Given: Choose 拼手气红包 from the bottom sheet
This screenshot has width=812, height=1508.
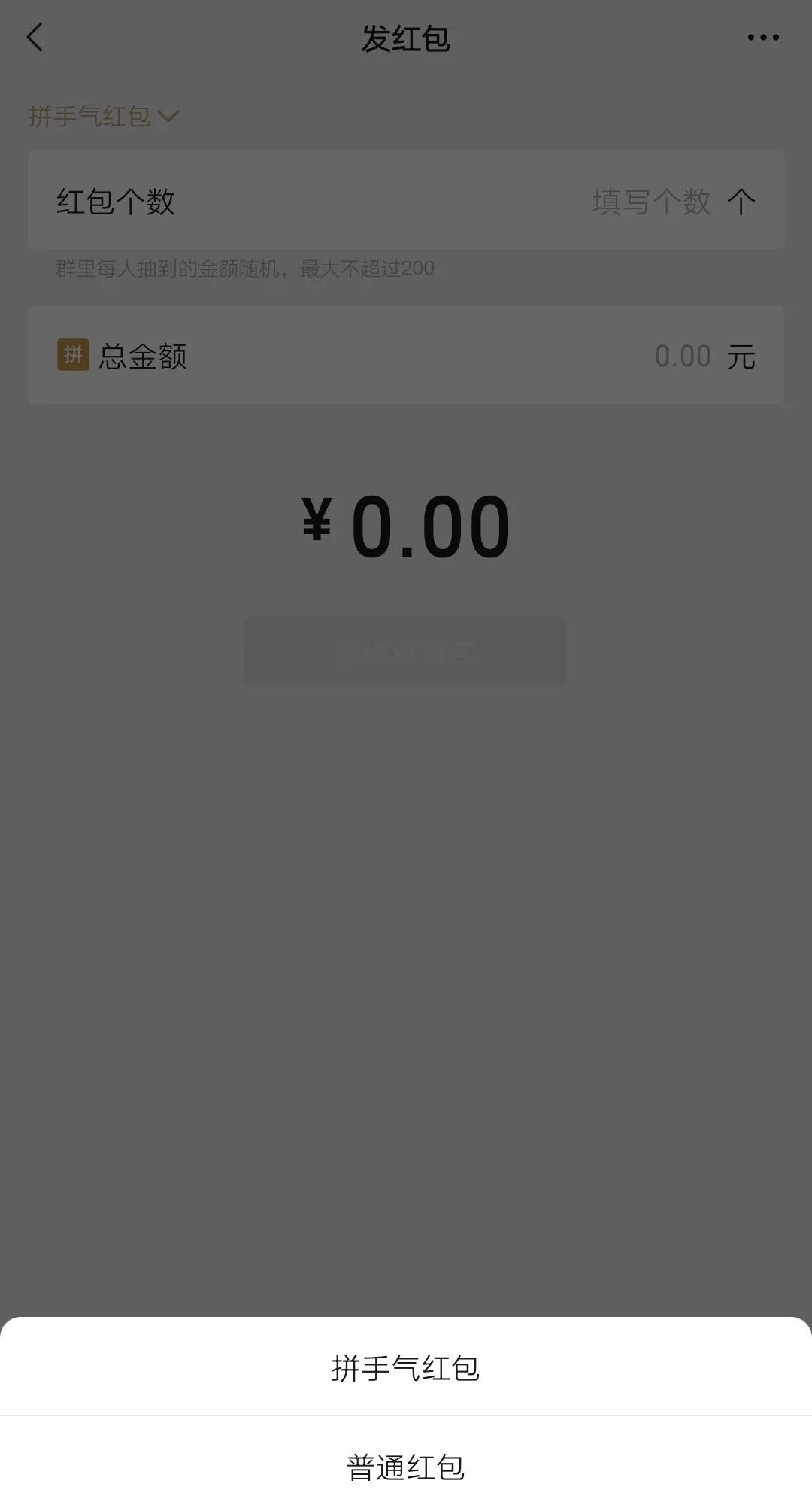Looking at the screenshot, I should (406, 1370).
